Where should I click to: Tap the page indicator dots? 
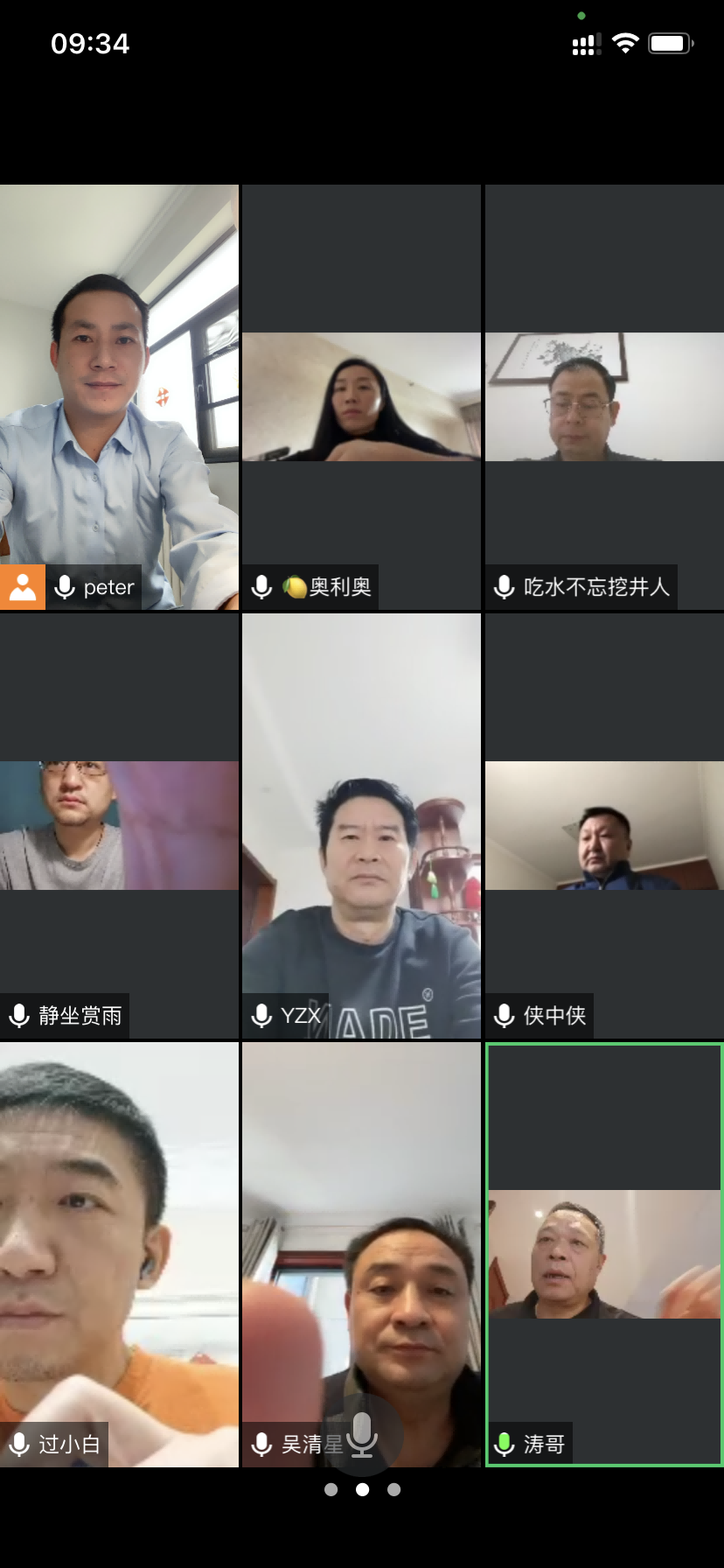point(362,1489)
